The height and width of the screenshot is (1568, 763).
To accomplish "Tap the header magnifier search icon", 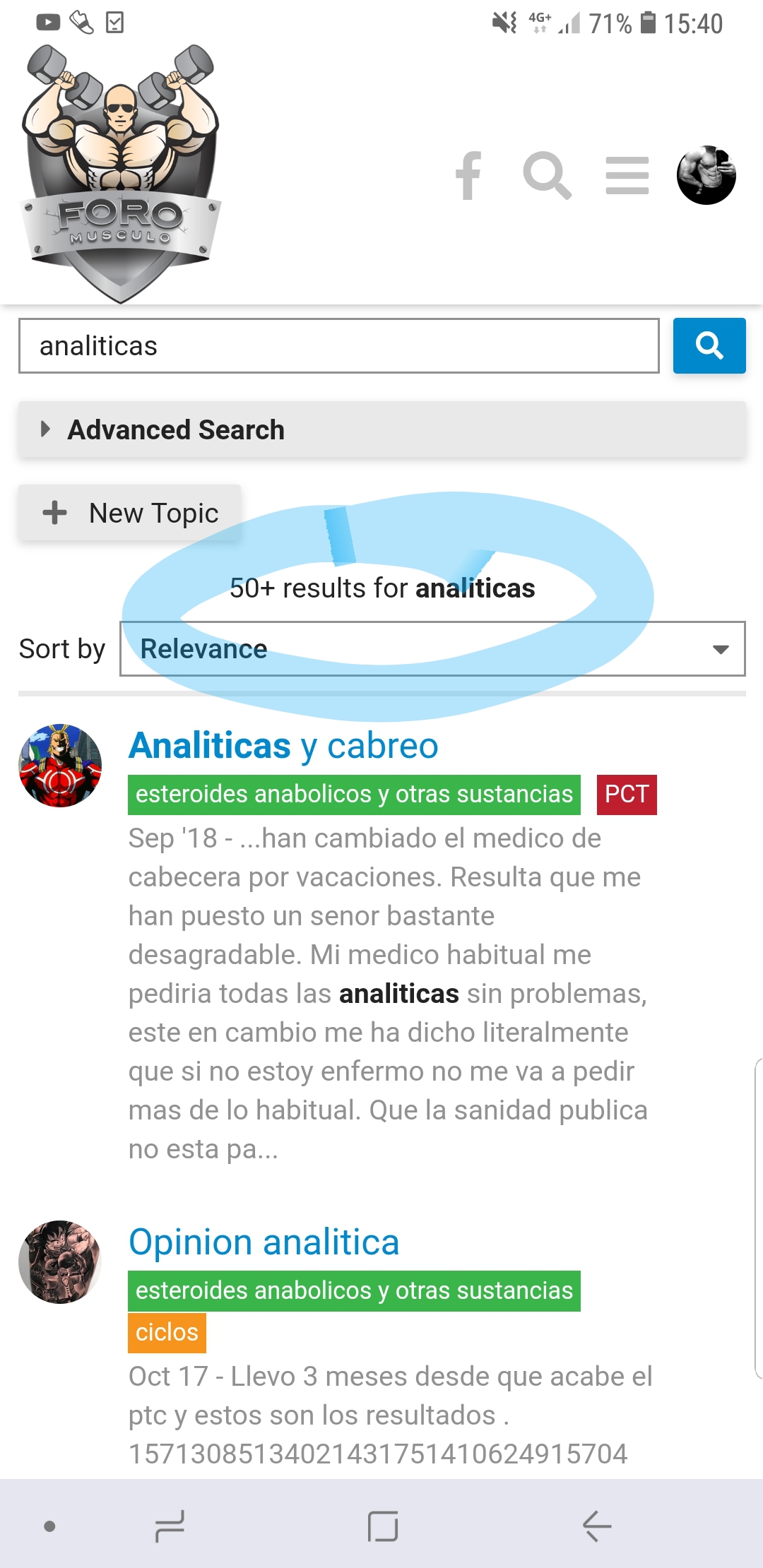I will pyautogui.click(x=548, y=175).
